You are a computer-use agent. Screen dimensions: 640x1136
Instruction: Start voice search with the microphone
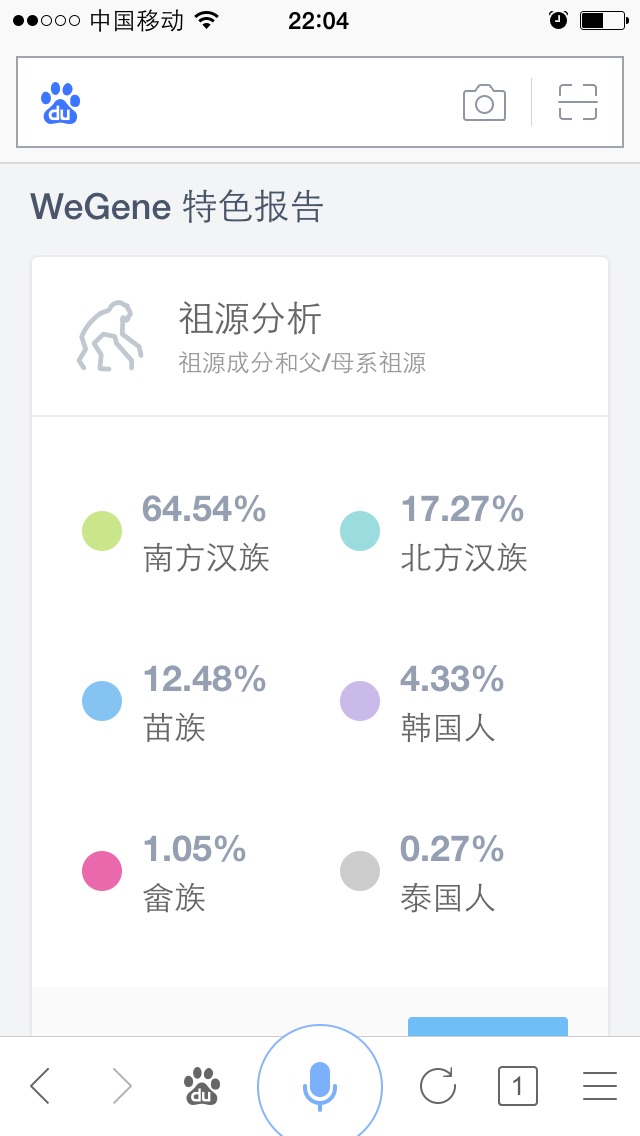[x=320, y=1086]
